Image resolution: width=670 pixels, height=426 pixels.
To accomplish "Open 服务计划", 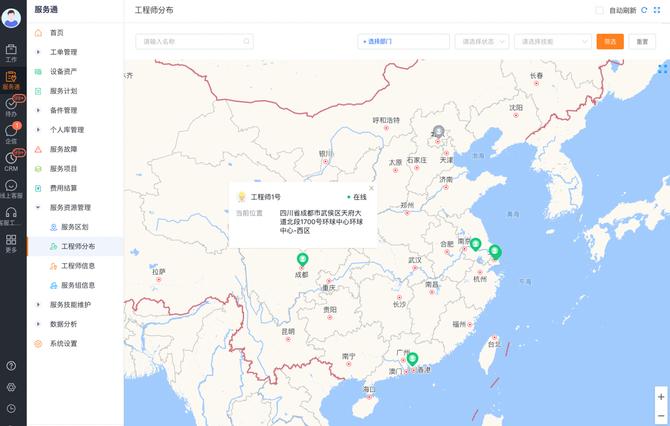I will click(63, 91).
